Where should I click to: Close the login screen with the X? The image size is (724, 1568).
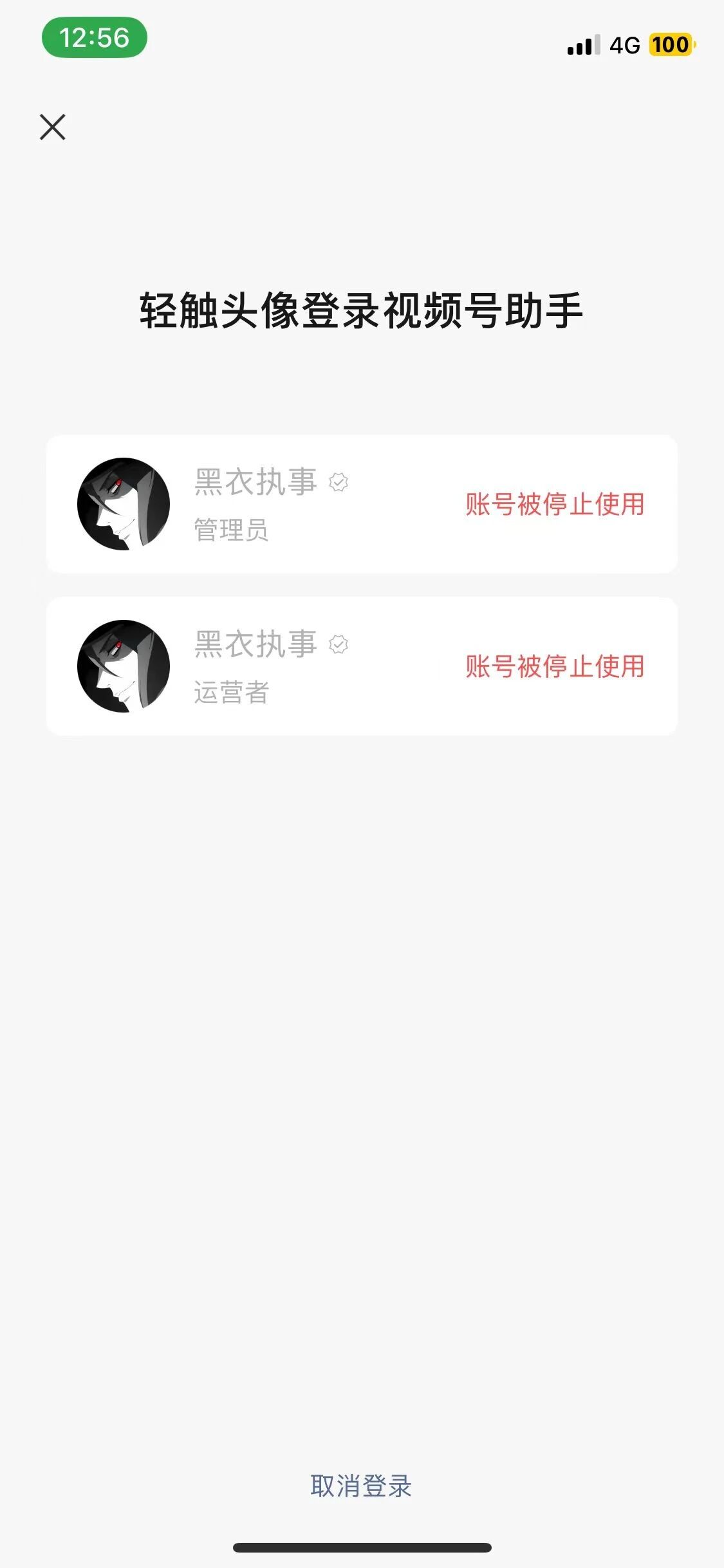pos(53,127)
